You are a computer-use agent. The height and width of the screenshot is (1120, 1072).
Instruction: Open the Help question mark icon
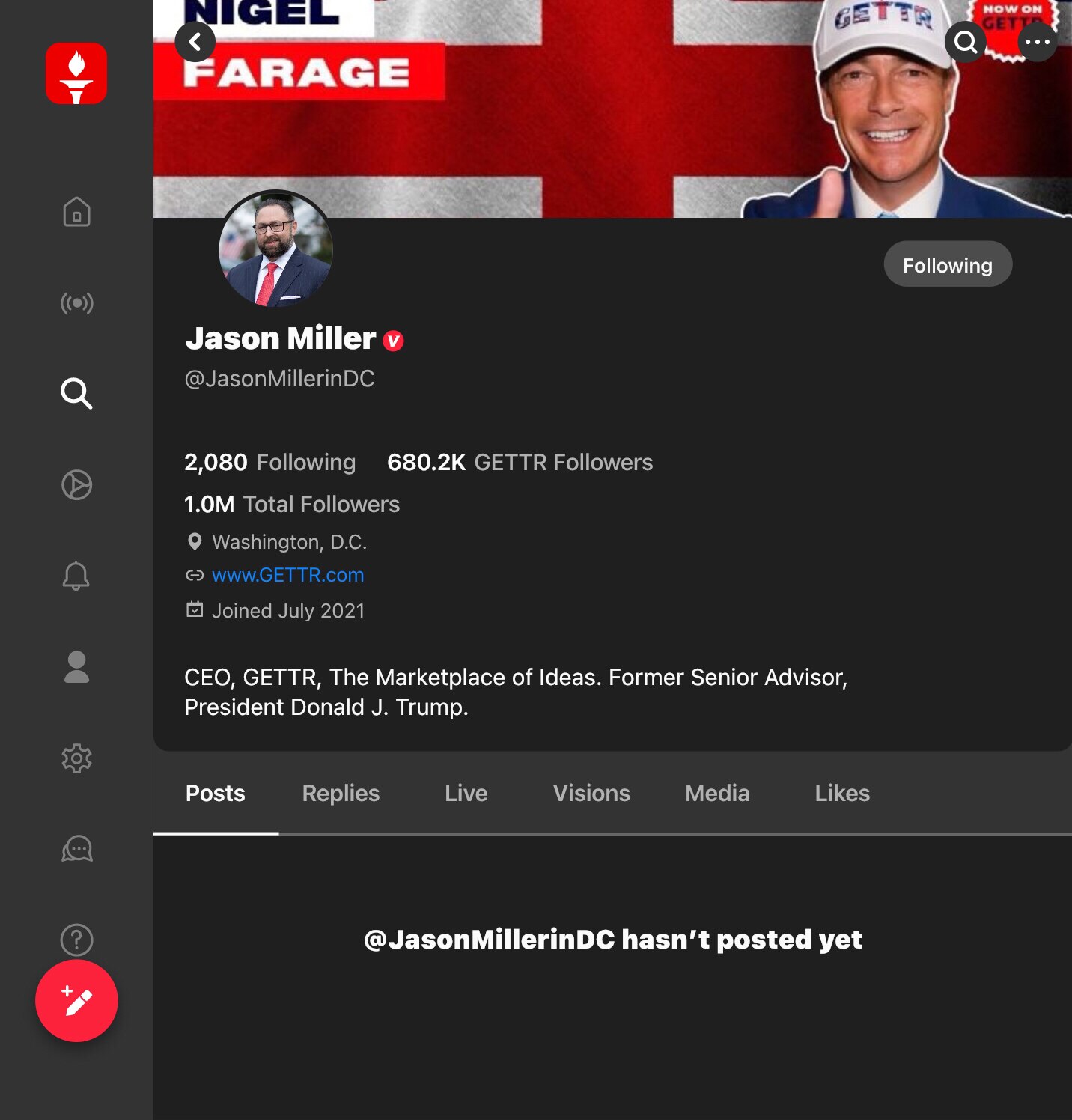pos(77,939)
